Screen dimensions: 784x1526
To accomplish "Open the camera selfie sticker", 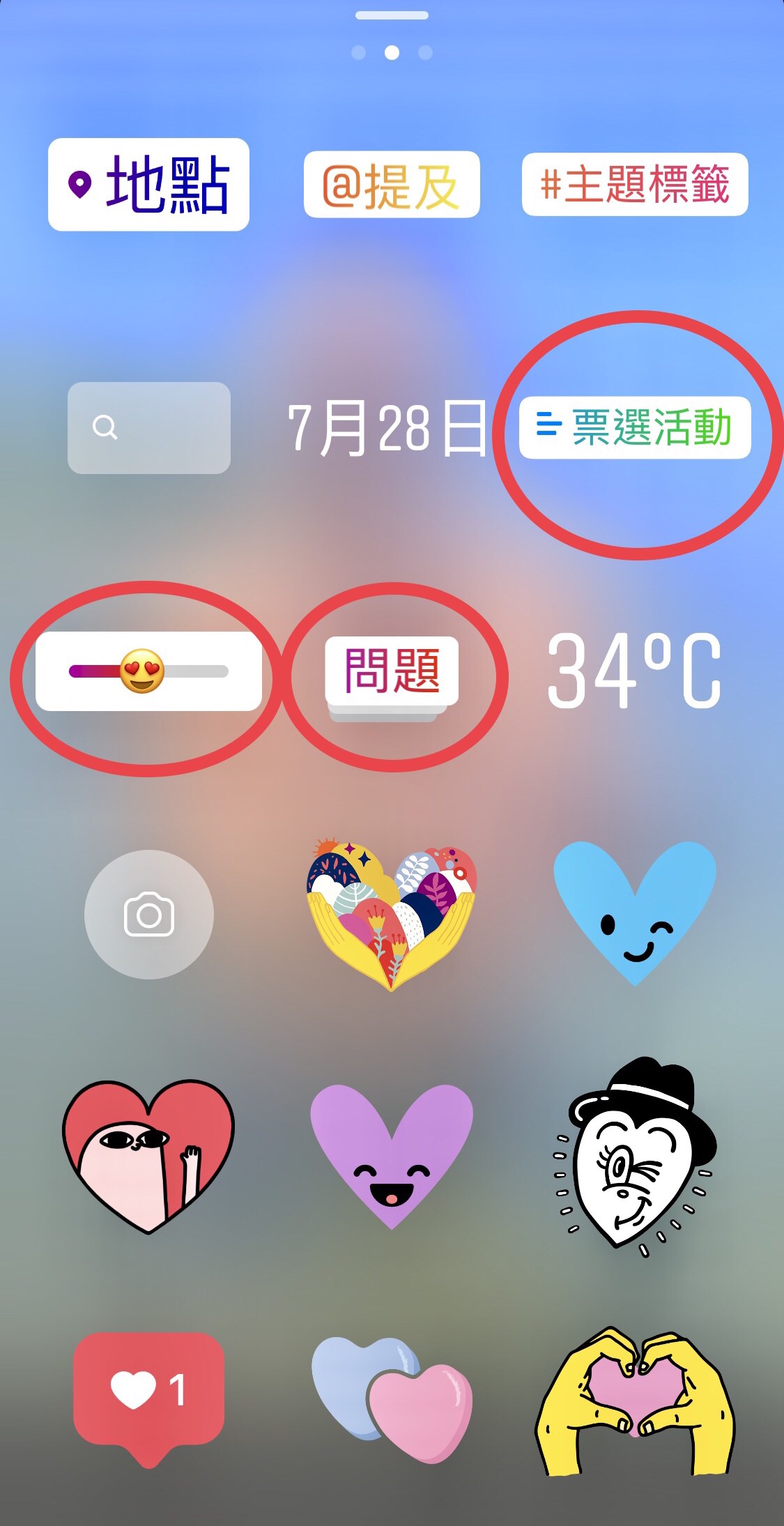I will coord(148,915).
